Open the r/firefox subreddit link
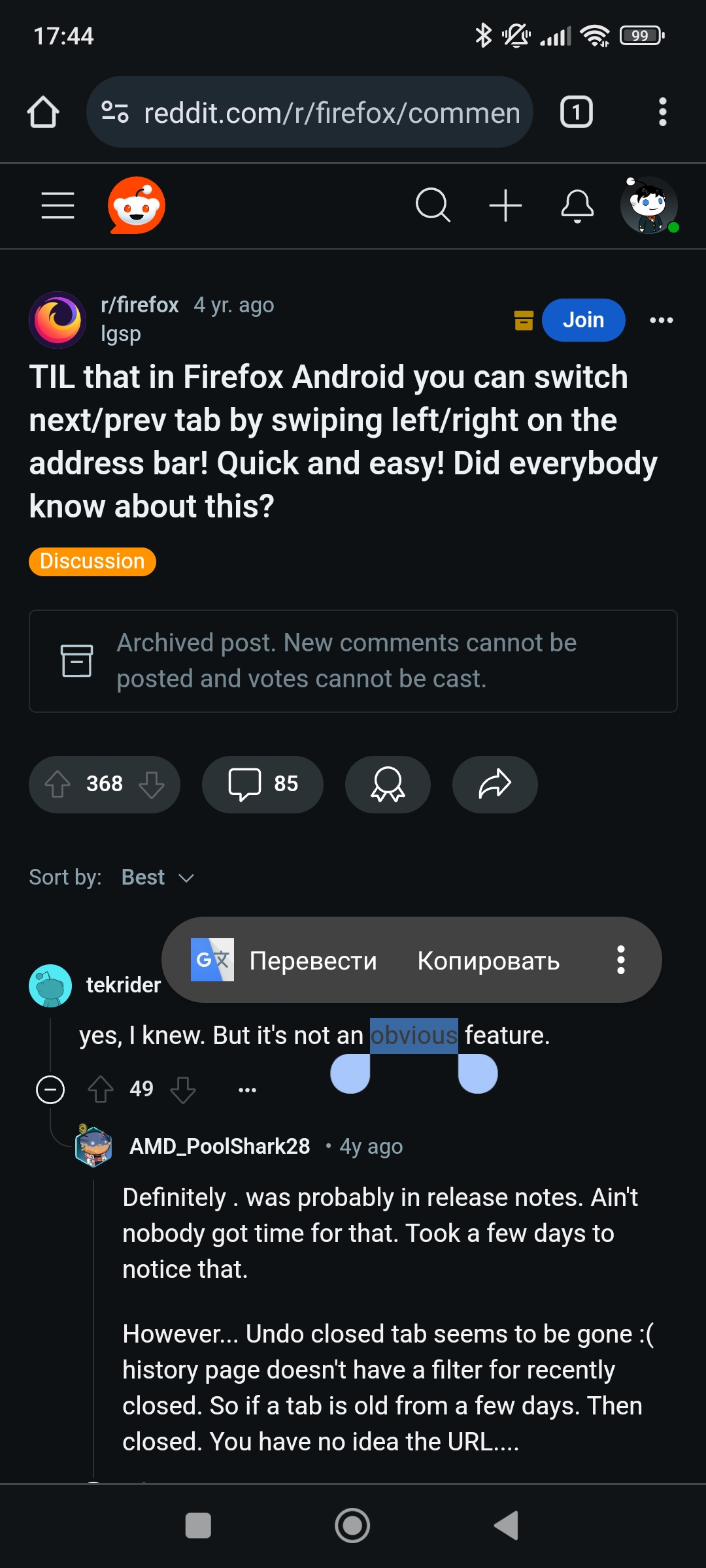Viewport: 706px width, 1568px height. click(139, 305)
